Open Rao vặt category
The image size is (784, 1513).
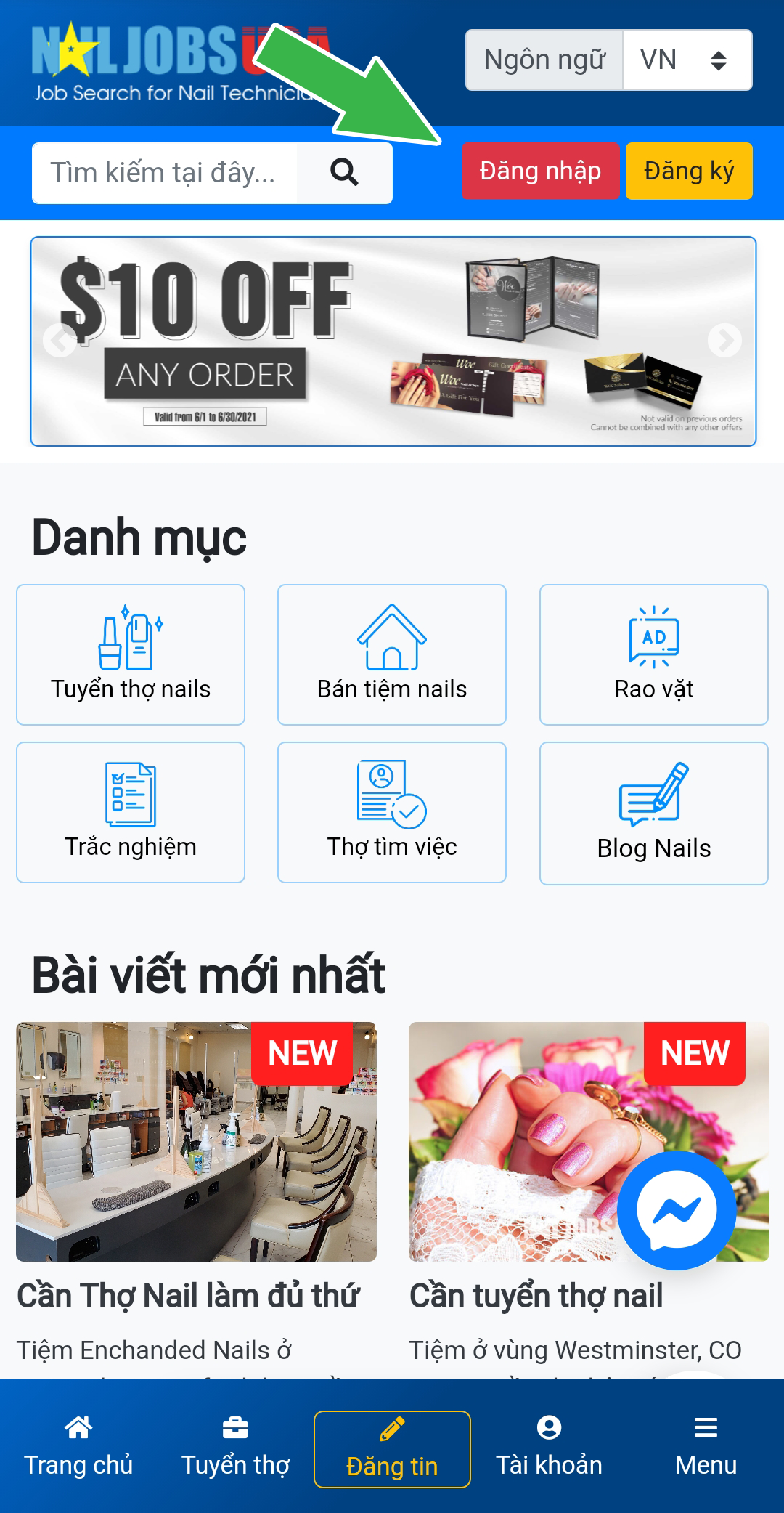pos(653,654)
